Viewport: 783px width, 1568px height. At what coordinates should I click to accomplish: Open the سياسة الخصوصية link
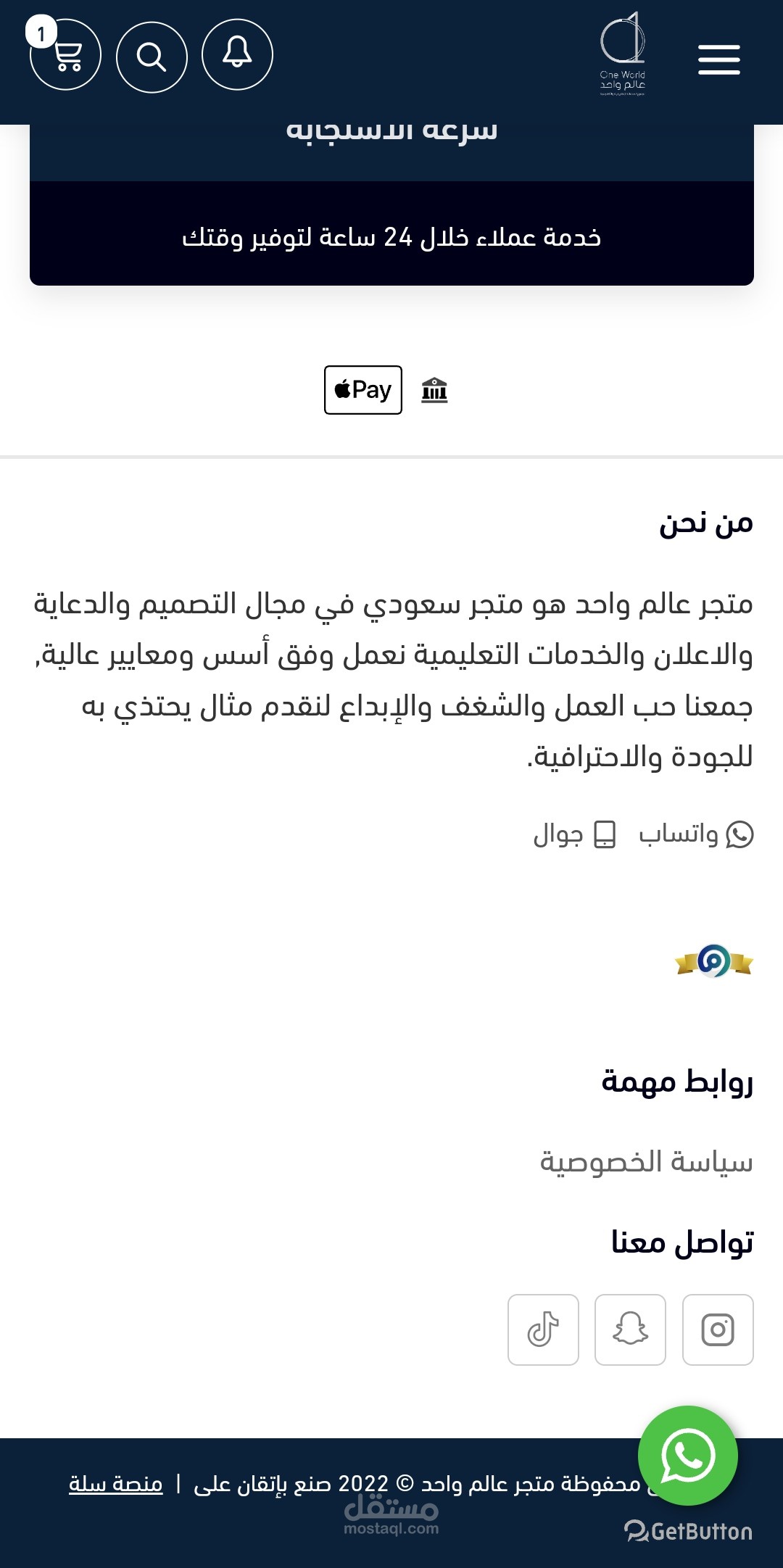(647, 1162)
